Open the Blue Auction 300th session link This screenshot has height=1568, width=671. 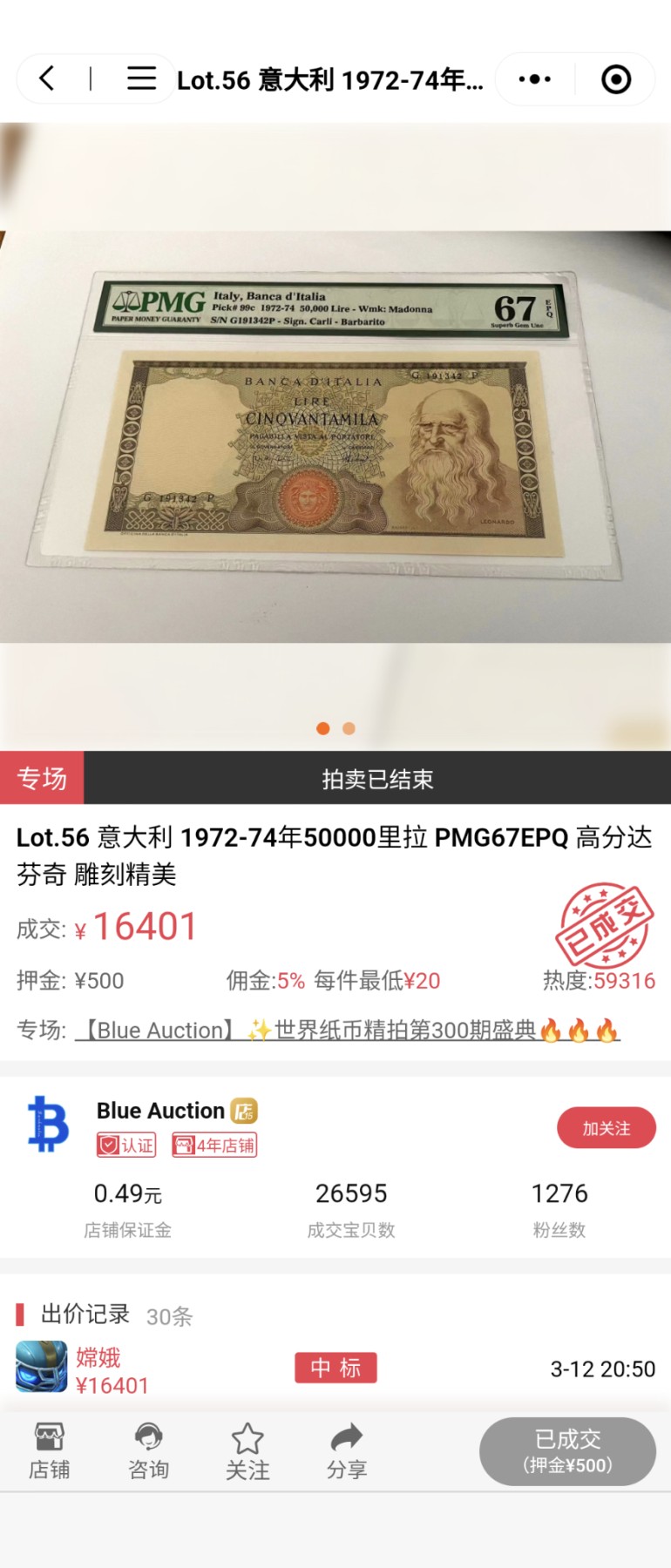tap(347, 1031)
